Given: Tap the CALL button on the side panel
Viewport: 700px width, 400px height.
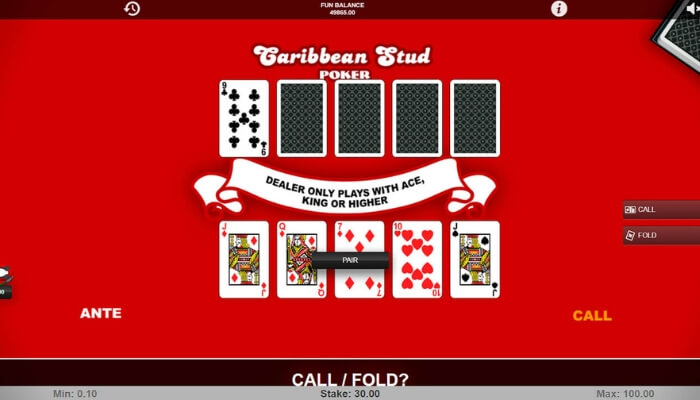Looking at the screenshot, I should click(x=655, y=209).
